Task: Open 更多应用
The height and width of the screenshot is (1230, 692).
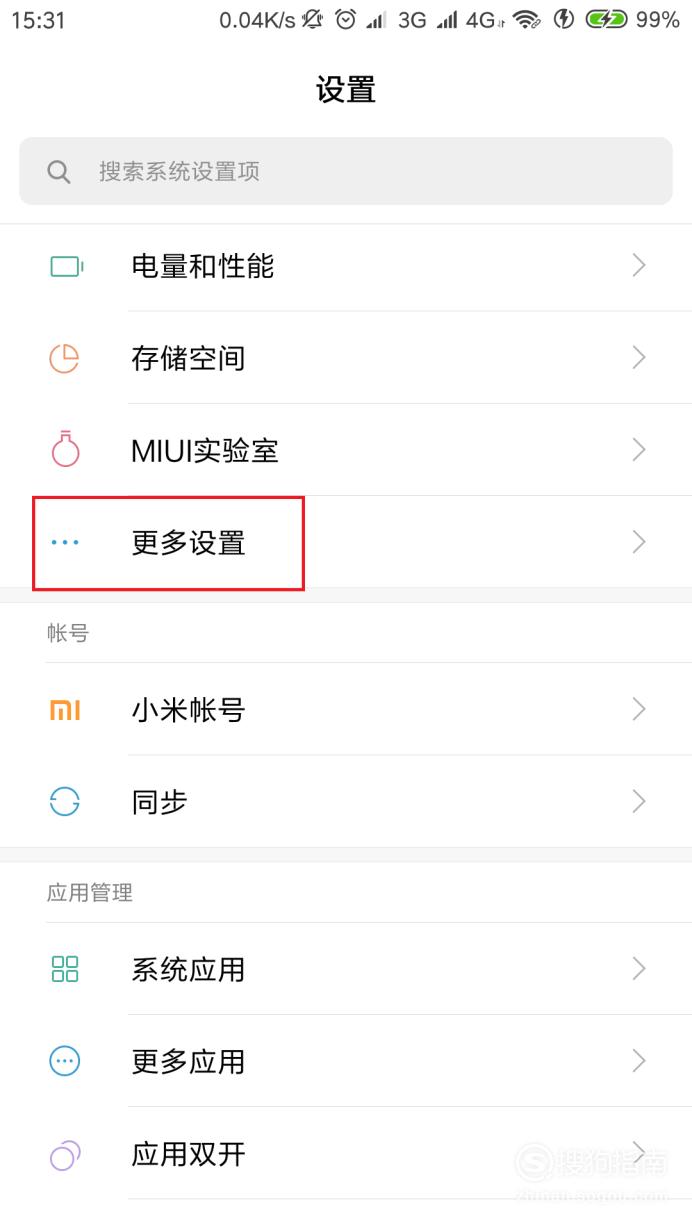Action: [346, 1060]
